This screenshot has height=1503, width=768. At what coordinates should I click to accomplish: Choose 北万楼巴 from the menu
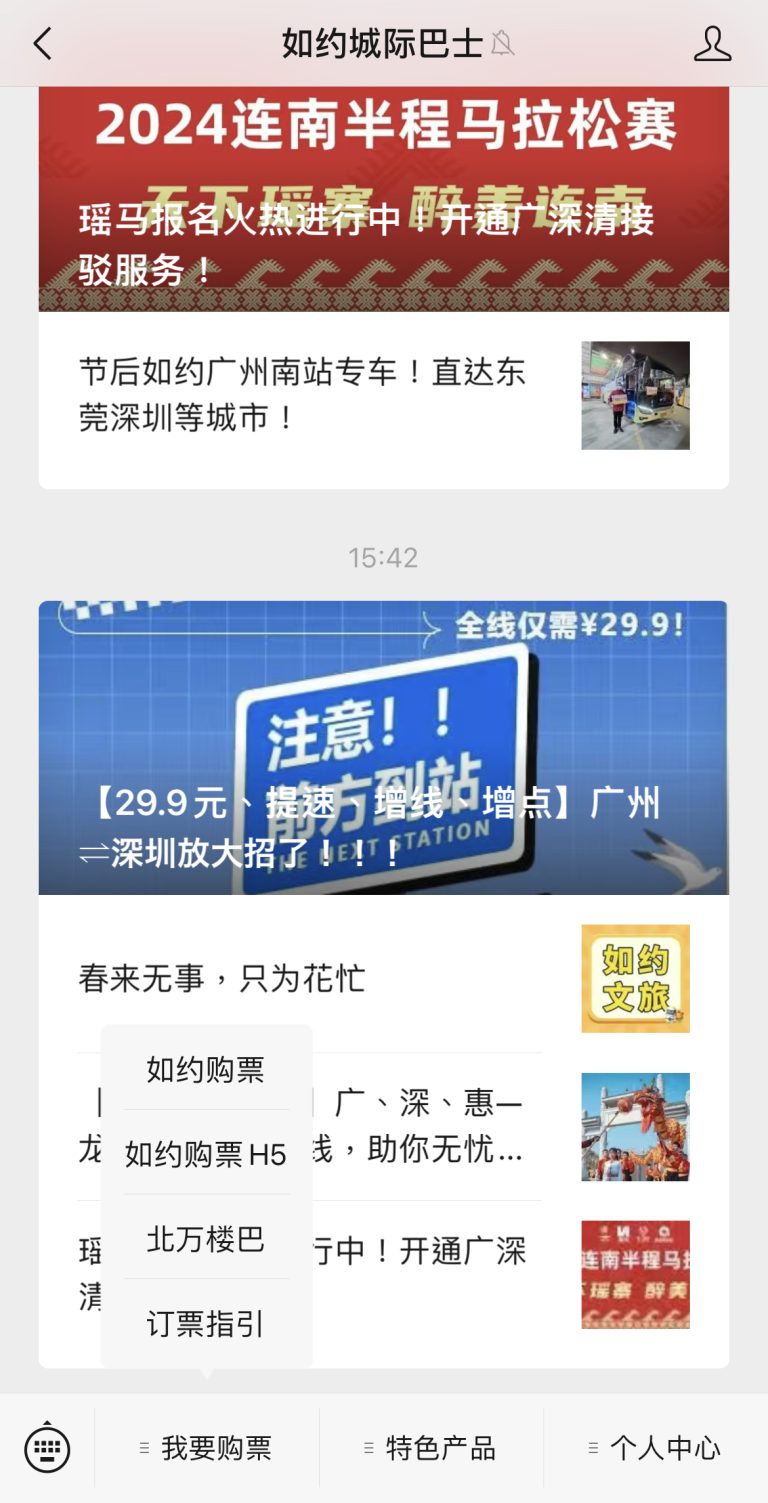tap(204, 1239)
